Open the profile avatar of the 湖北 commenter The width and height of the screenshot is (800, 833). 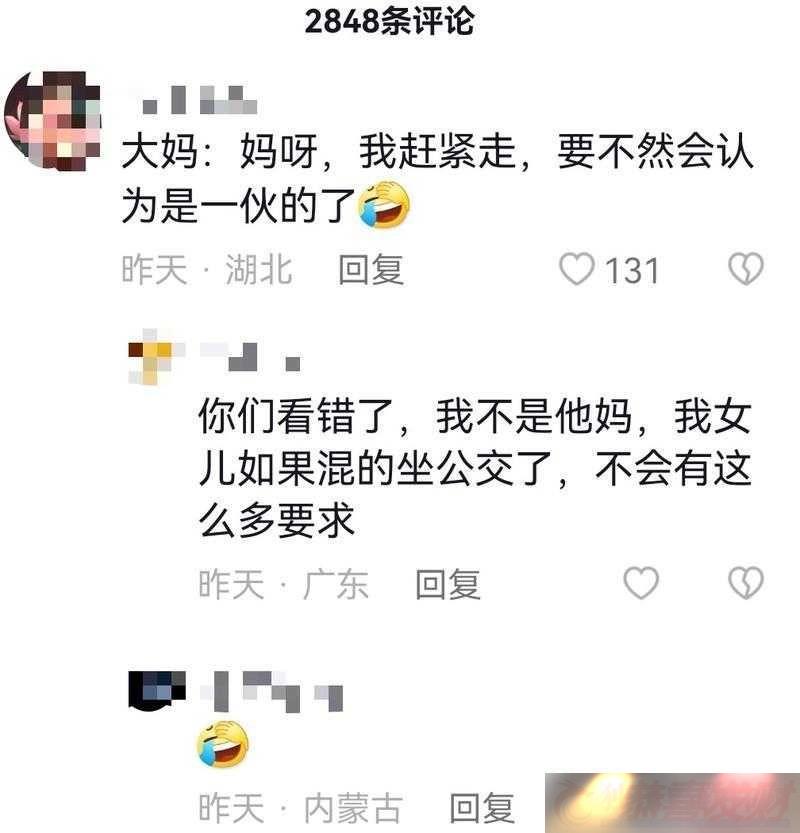53,119
